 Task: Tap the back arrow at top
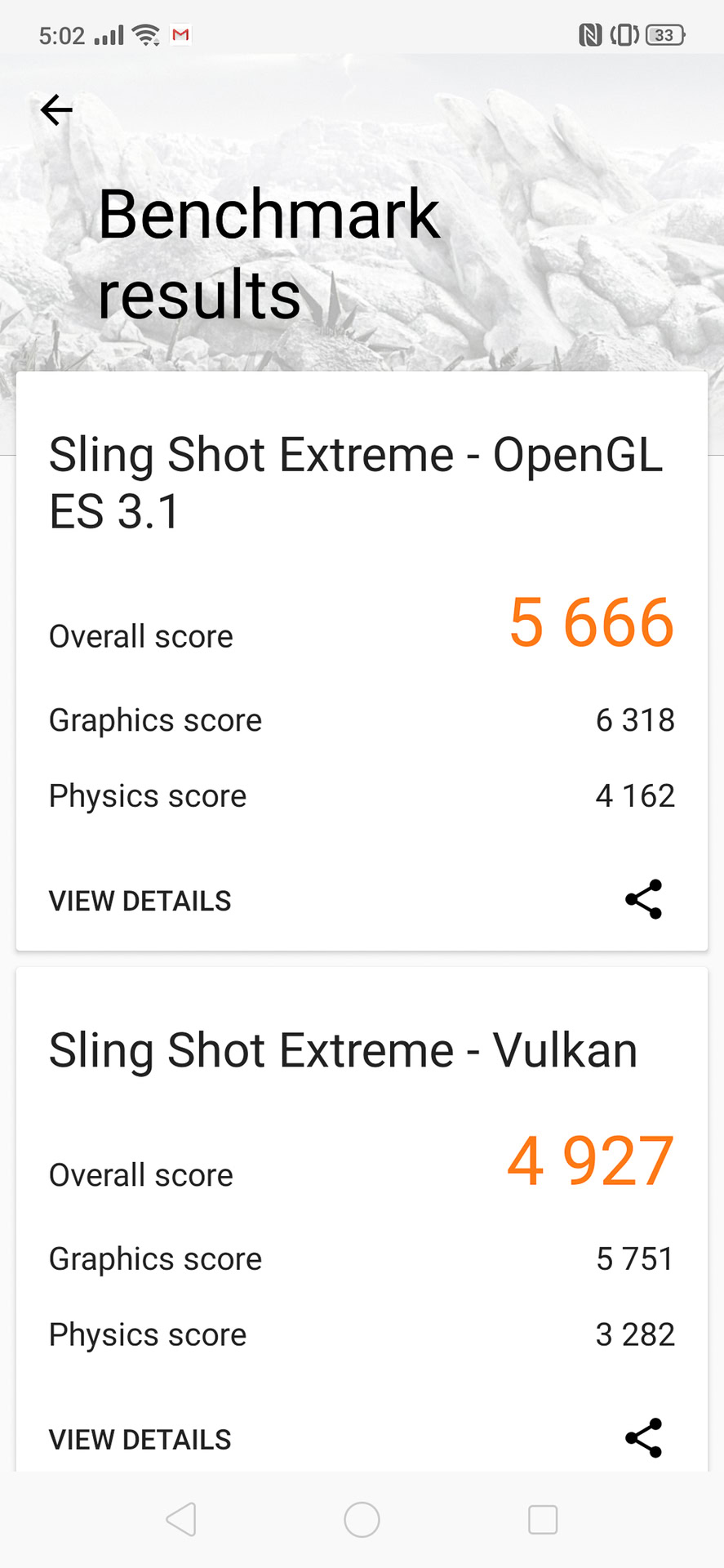pyautogui.click(x=56, y=110)
